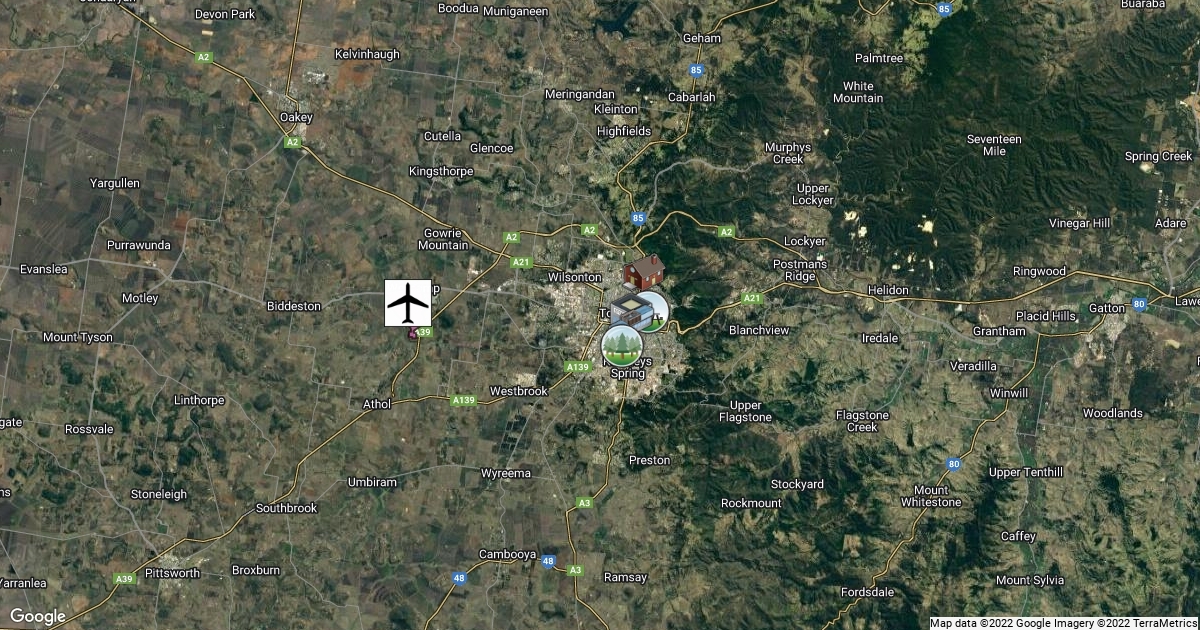1200x630 pixels.
Task: Open the blue building marker
Action: point(632,309)
